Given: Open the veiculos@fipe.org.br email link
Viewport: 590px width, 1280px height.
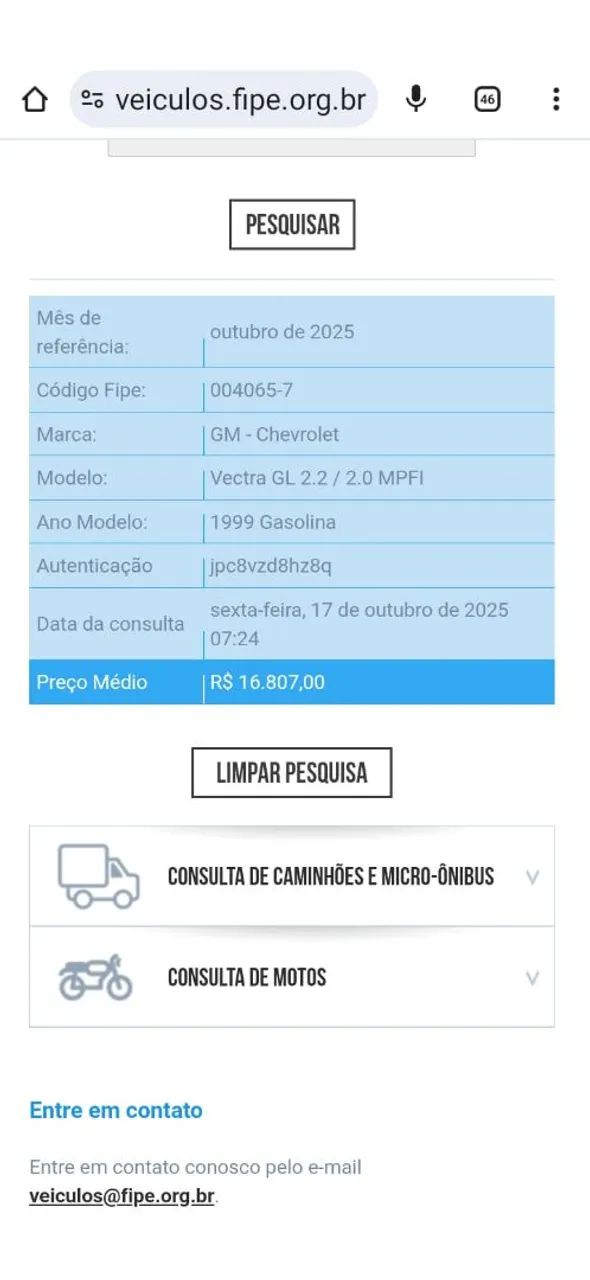Looking at the screenshot, I should 122,1196.
